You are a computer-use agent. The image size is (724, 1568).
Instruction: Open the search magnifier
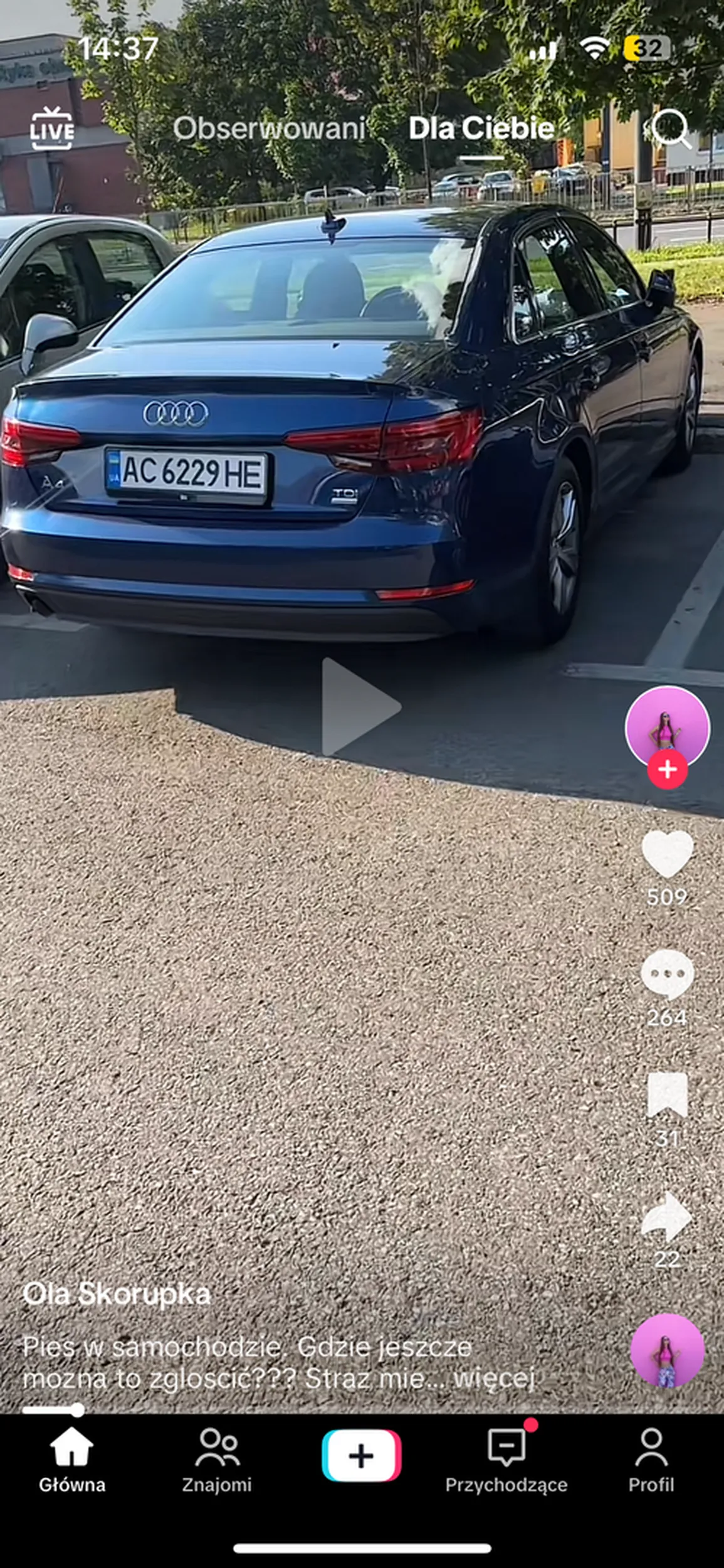(670, 129)
